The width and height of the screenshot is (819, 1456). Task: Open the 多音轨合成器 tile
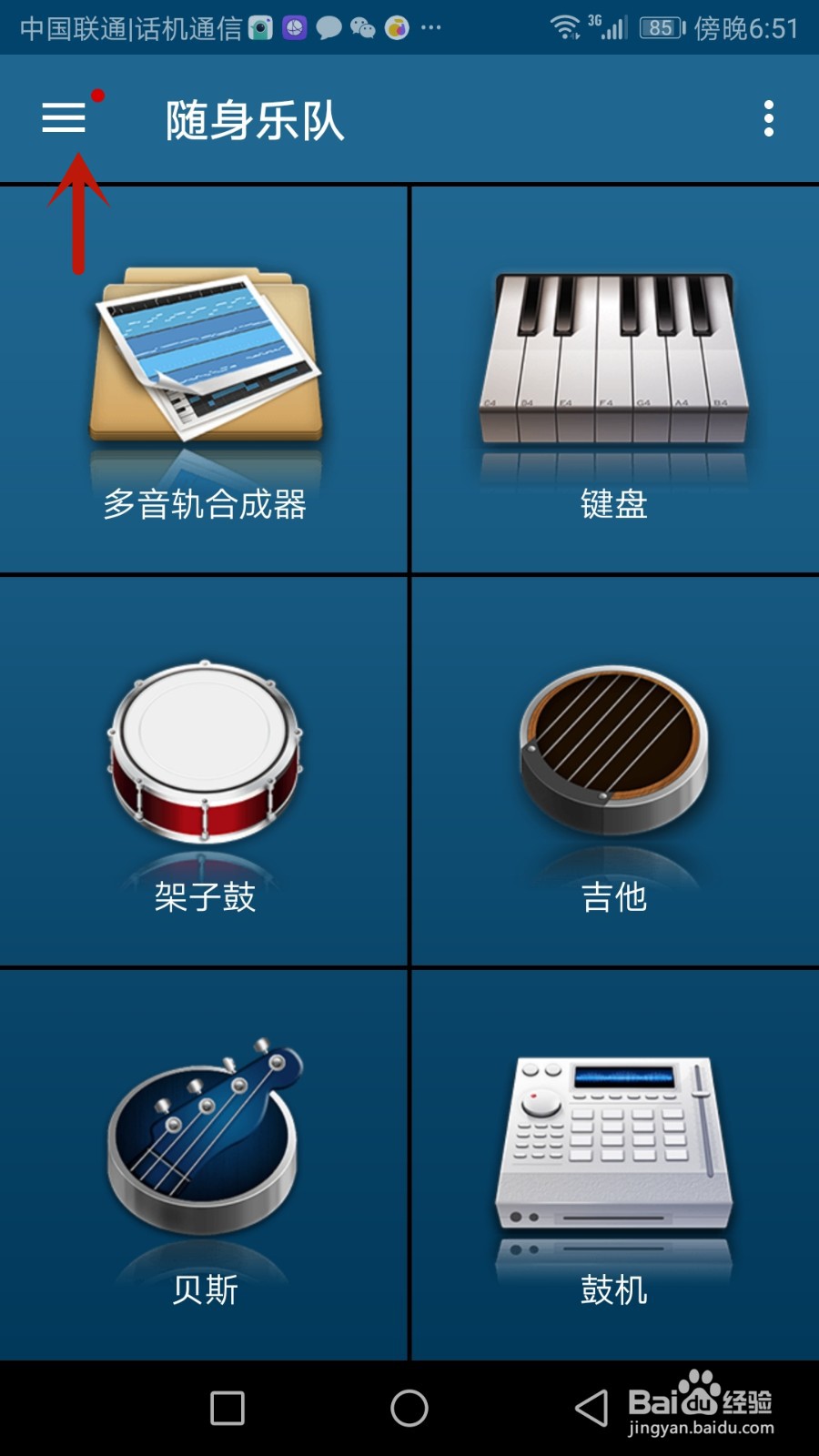pyautogui.click(x=204, y=380)
